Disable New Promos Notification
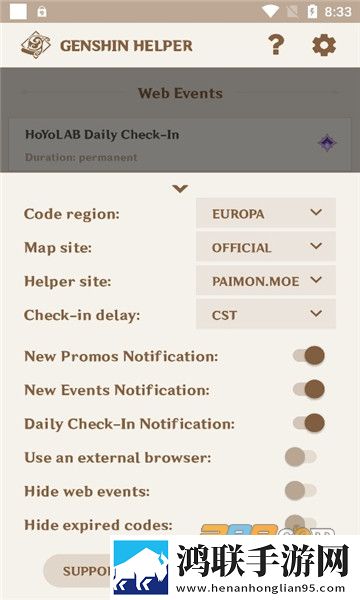This screenshot has width=360, height=600. click(309, 355)
